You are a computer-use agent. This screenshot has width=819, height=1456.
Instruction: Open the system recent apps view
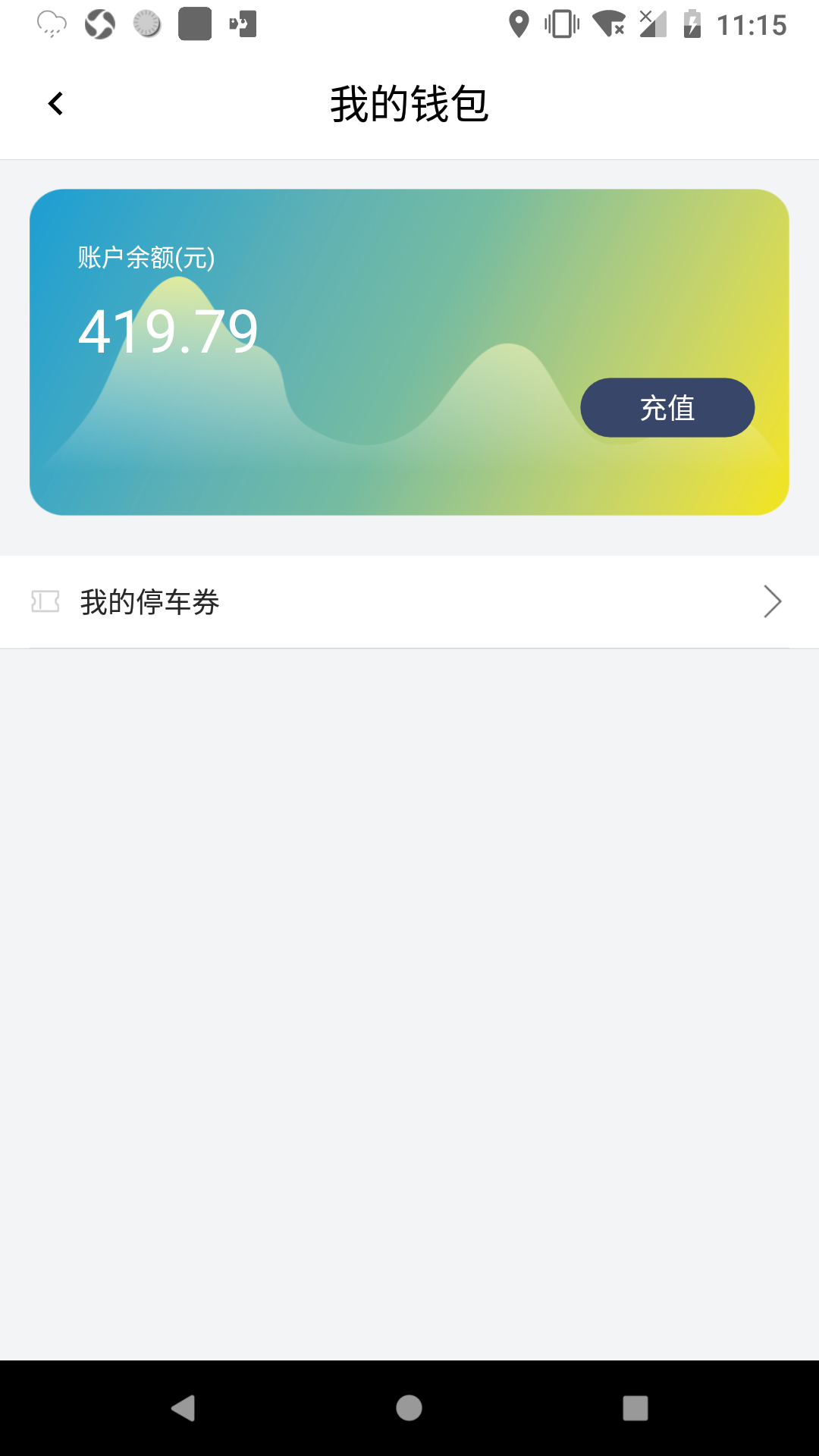(x=635, y=1408)
